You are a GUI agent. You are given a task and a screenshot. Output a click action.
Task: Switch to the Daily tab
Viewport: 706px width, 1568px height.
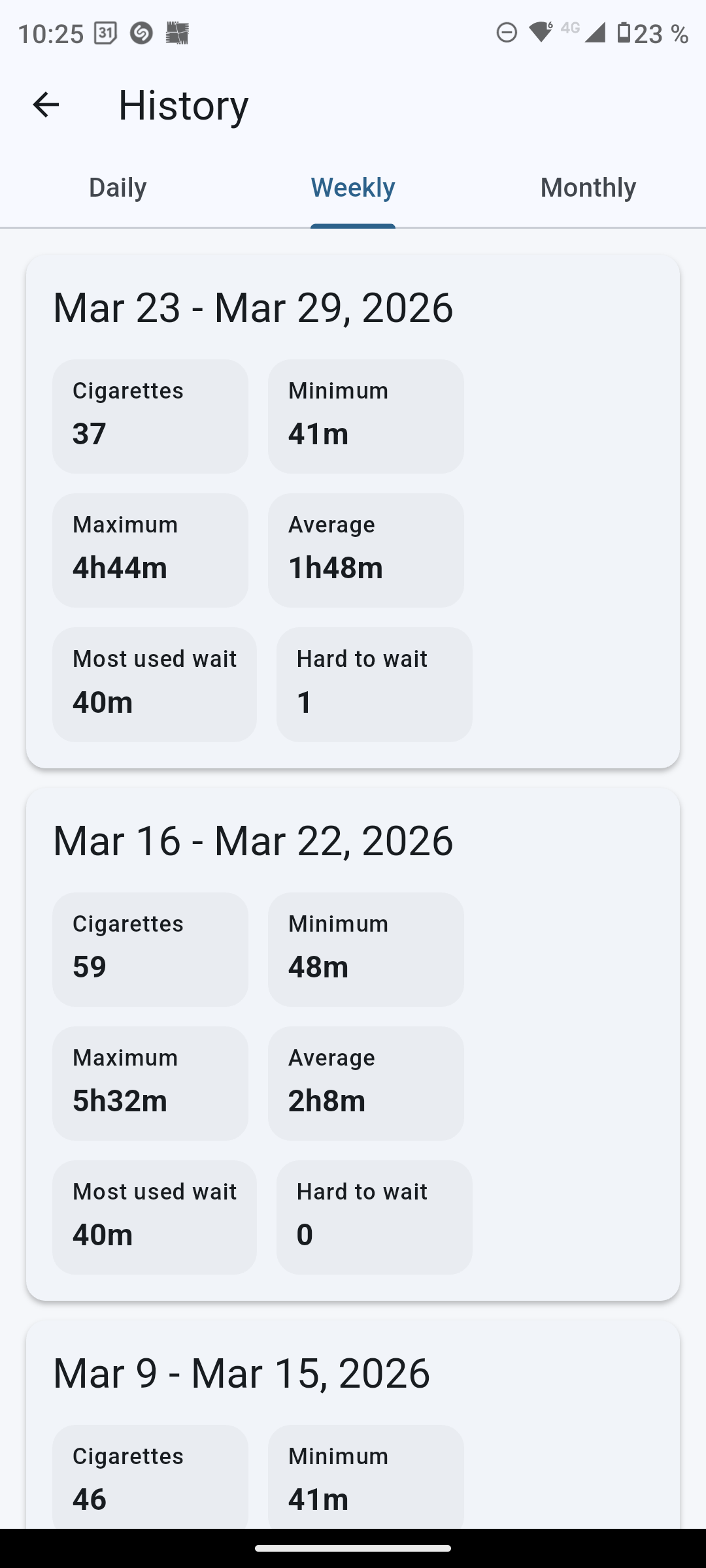(x=117, y=187)
